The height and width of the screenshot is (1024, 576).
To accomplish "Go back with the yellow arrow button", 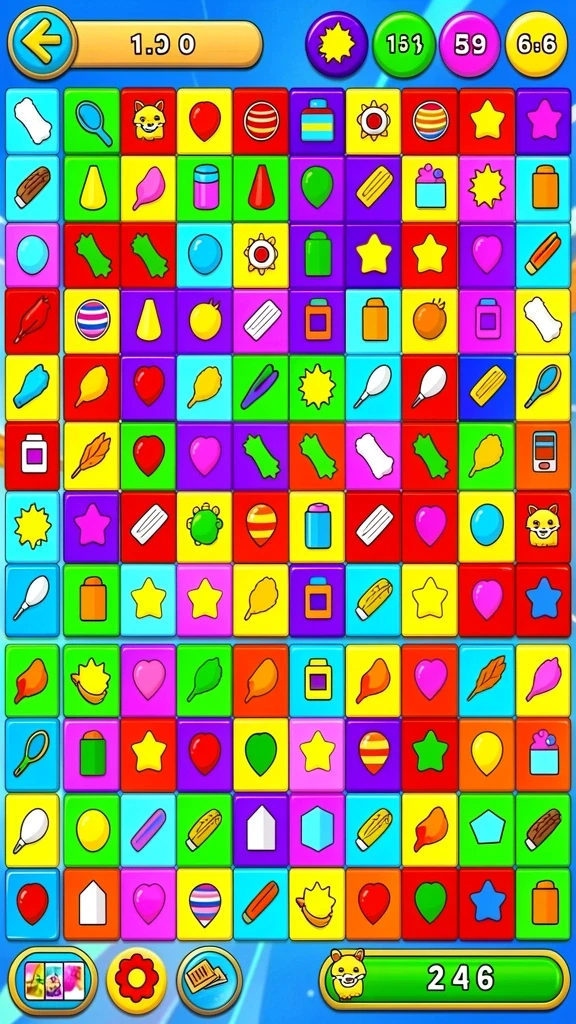I will [x=42, y=43].
